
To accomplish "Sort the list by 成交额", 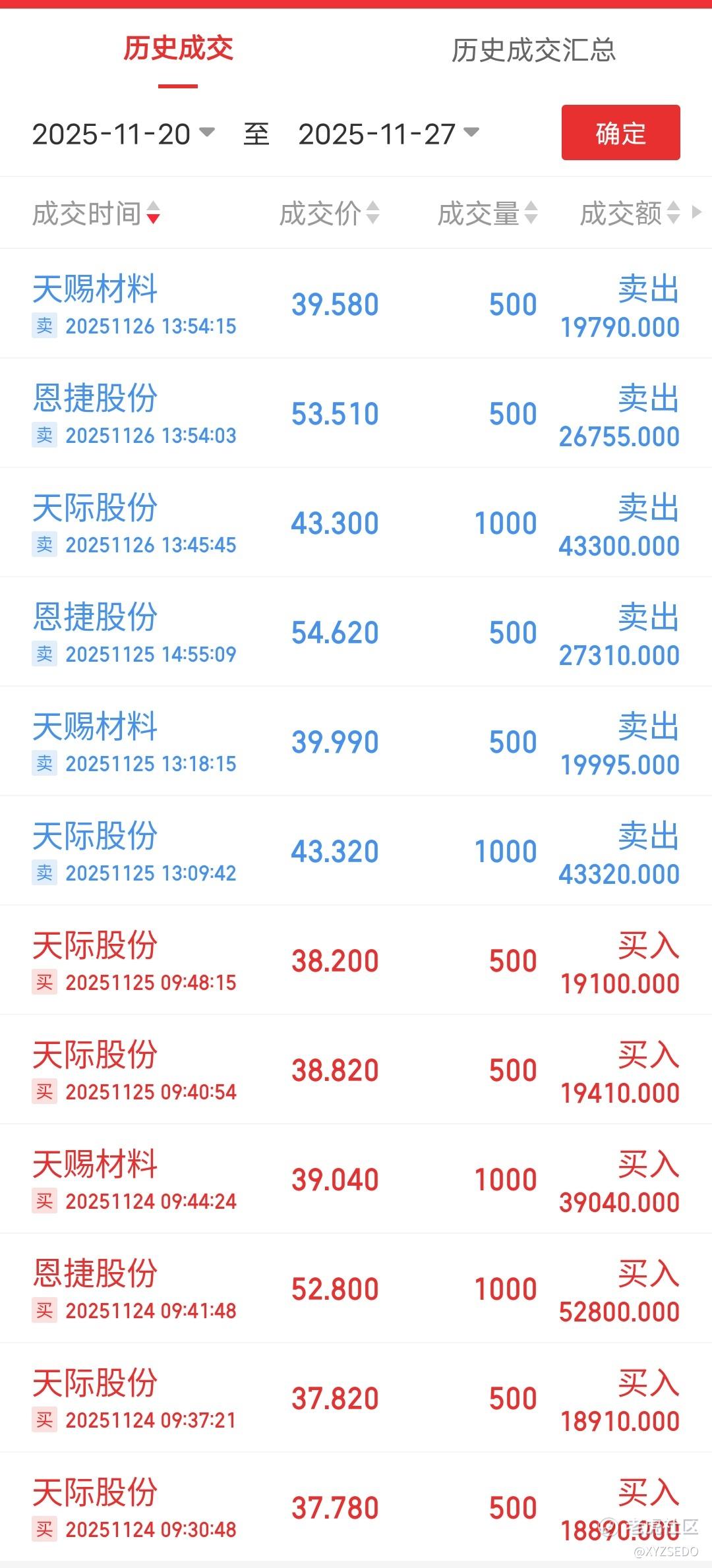I will coord(629,214).
